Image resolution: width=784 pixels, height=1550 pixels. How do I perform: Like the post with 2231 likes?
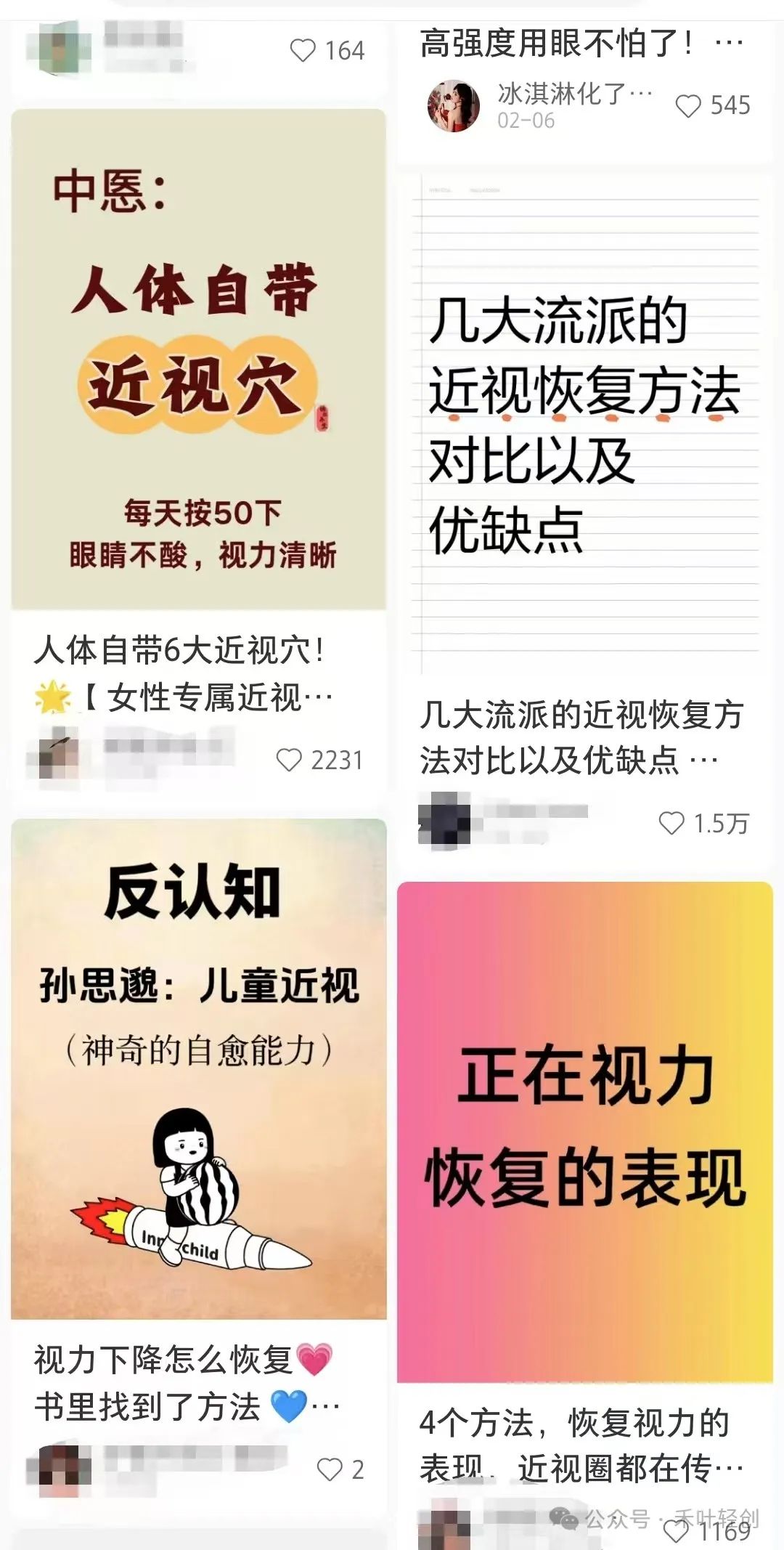click(289, 760)
